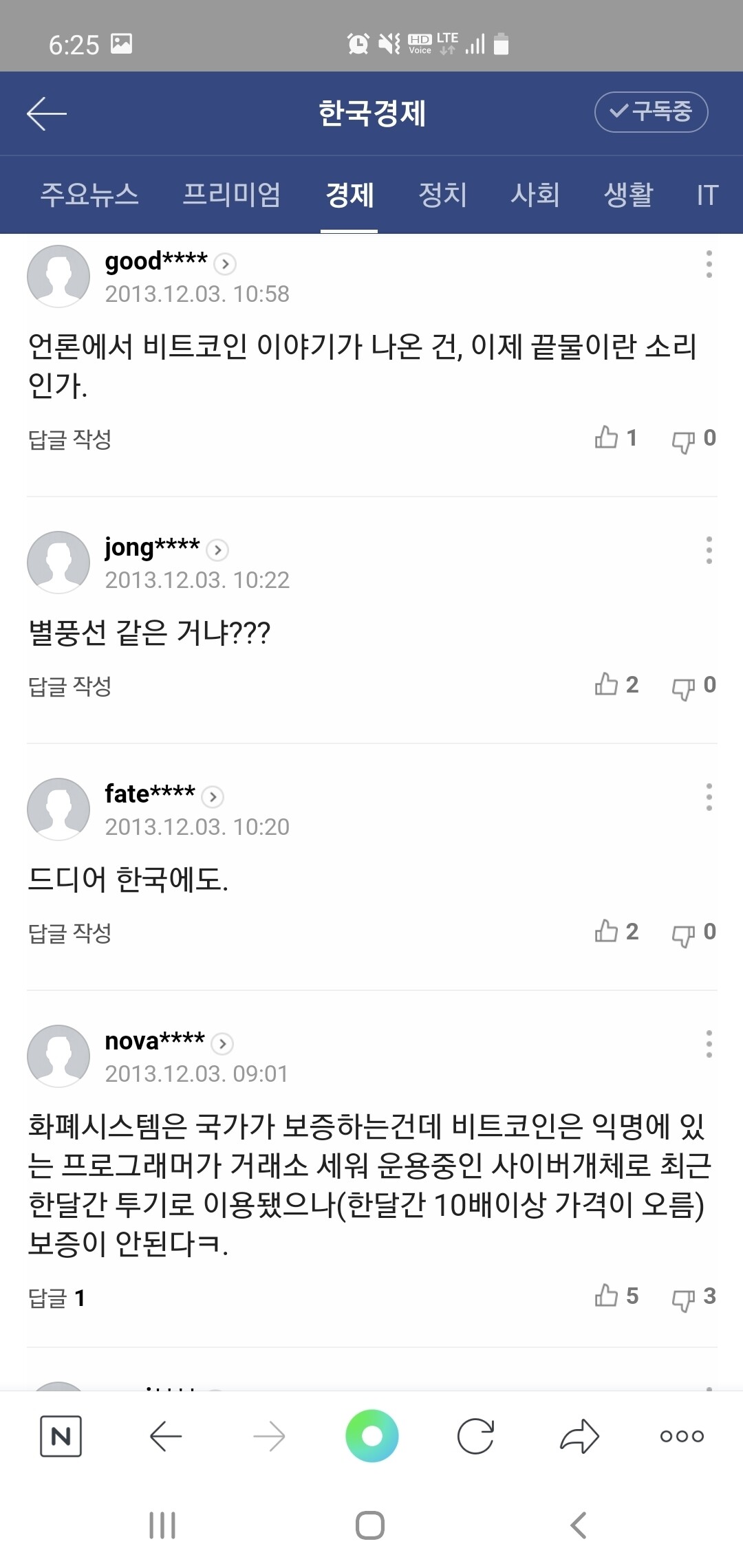Like jong****'s comment
Image resolution: width=743 pixels, height=1568 pixels.
pos(608,683)
